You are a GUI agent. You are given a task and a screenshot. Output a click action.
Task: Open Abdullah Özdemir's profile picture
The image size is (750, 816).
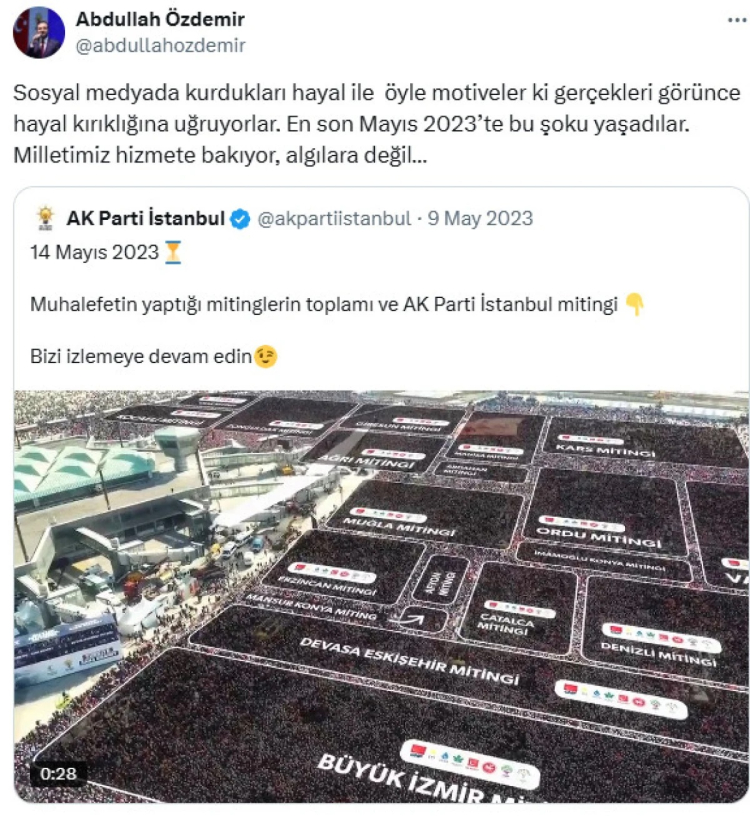click(x=38, y=32)
